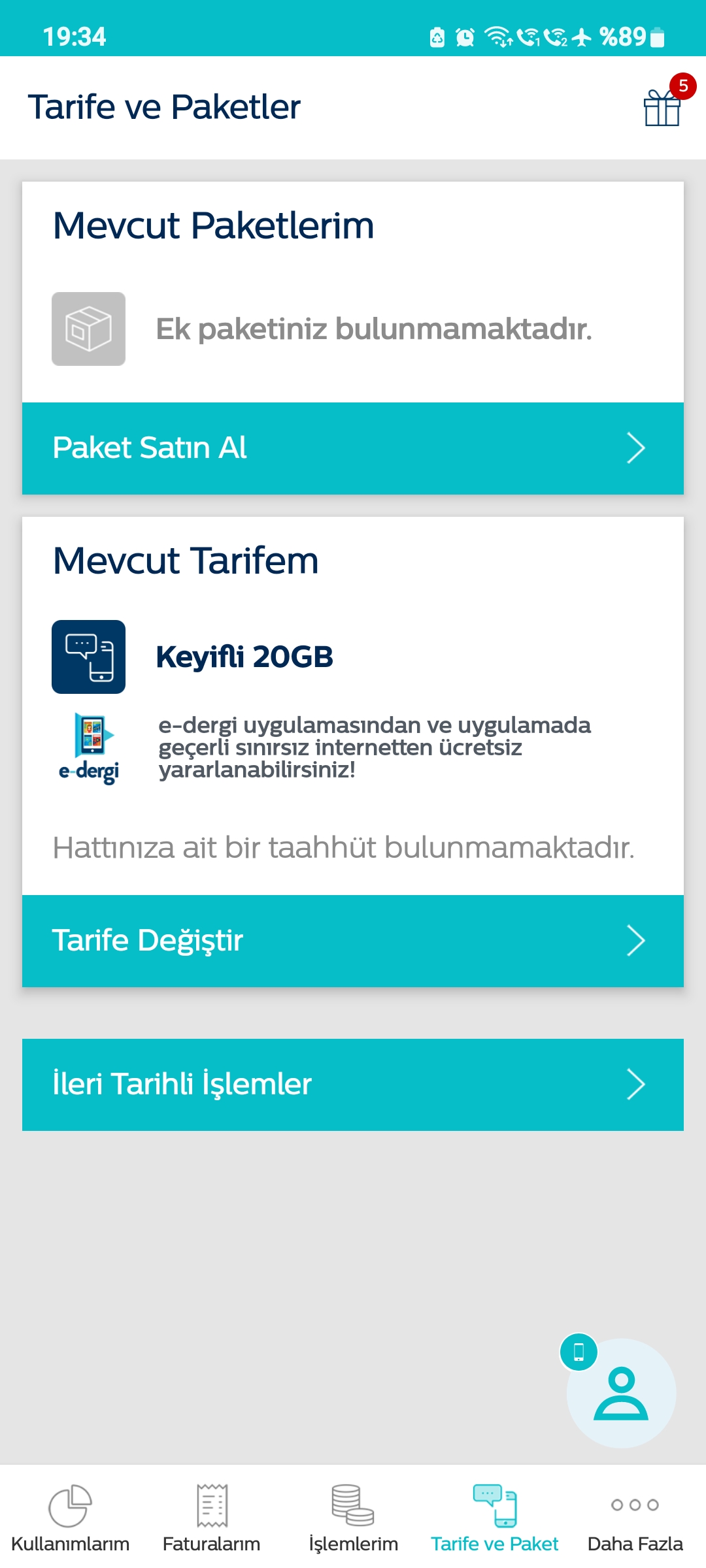Go to the Faturalarım tab
The height and width of the screenshot is (1568, 706).
(212, 1517)
